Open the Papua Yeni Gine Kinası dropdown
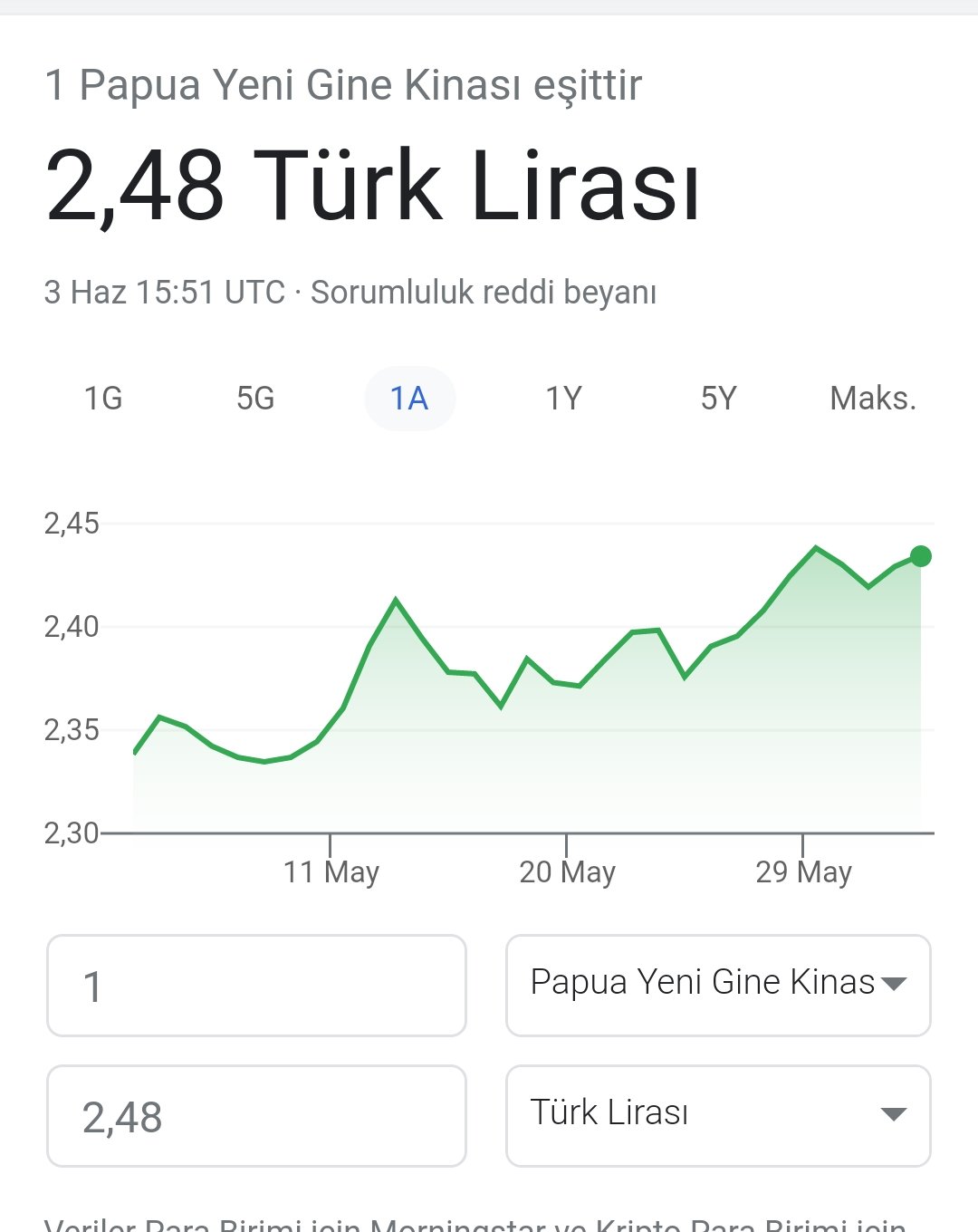The height and width of the screenshot is (1232, 978). (x=718, y=986)
